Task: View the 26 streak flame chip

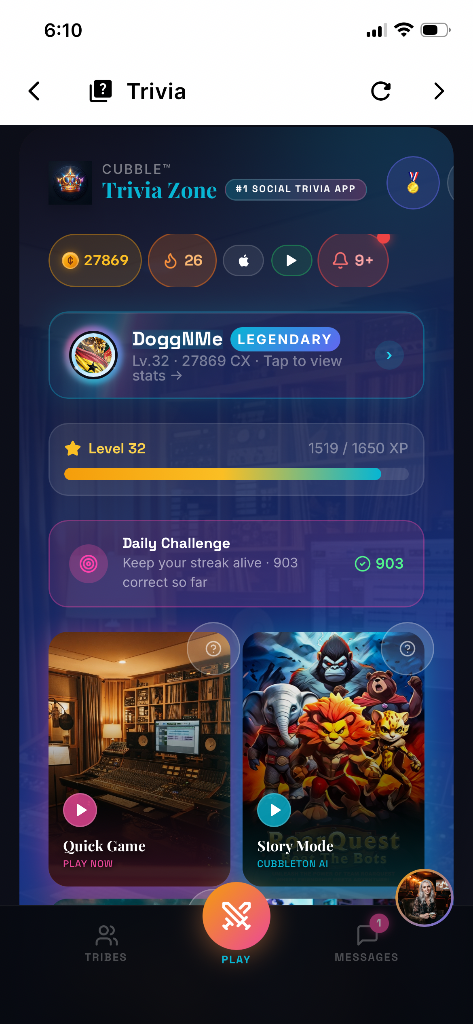Action: tap(182, 261)
